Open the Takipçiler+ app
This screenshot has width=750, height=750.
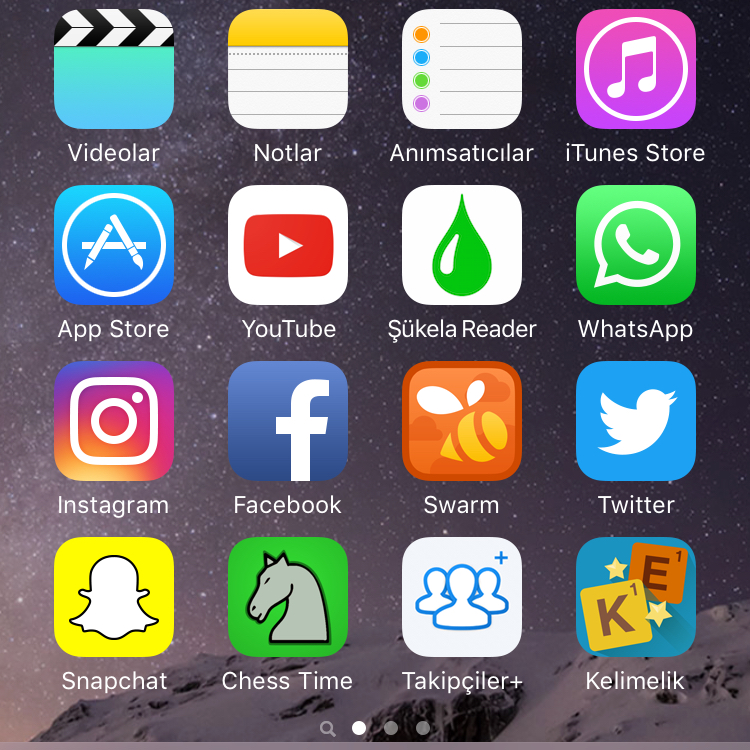click(x=461, y=597)
